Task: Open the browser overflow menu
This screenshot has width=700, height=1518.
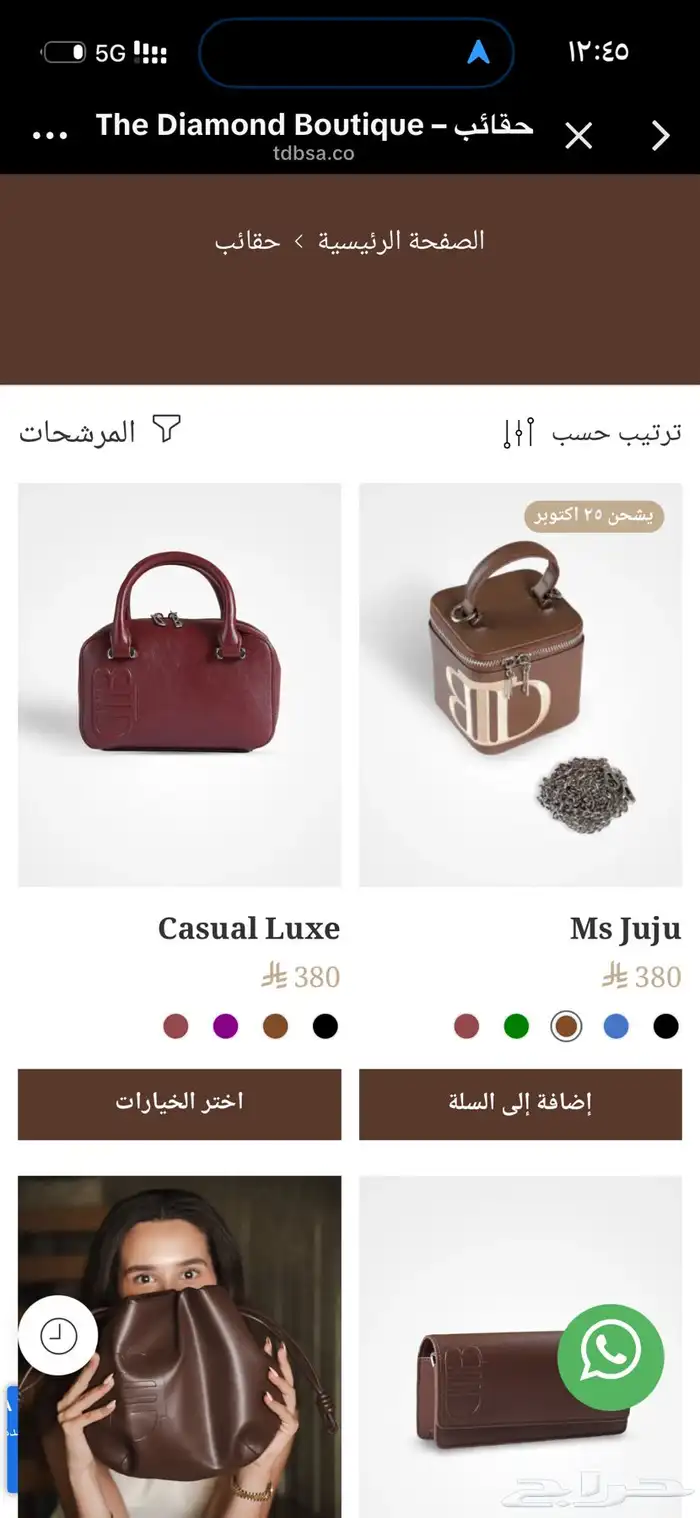Action: (50, 136)
